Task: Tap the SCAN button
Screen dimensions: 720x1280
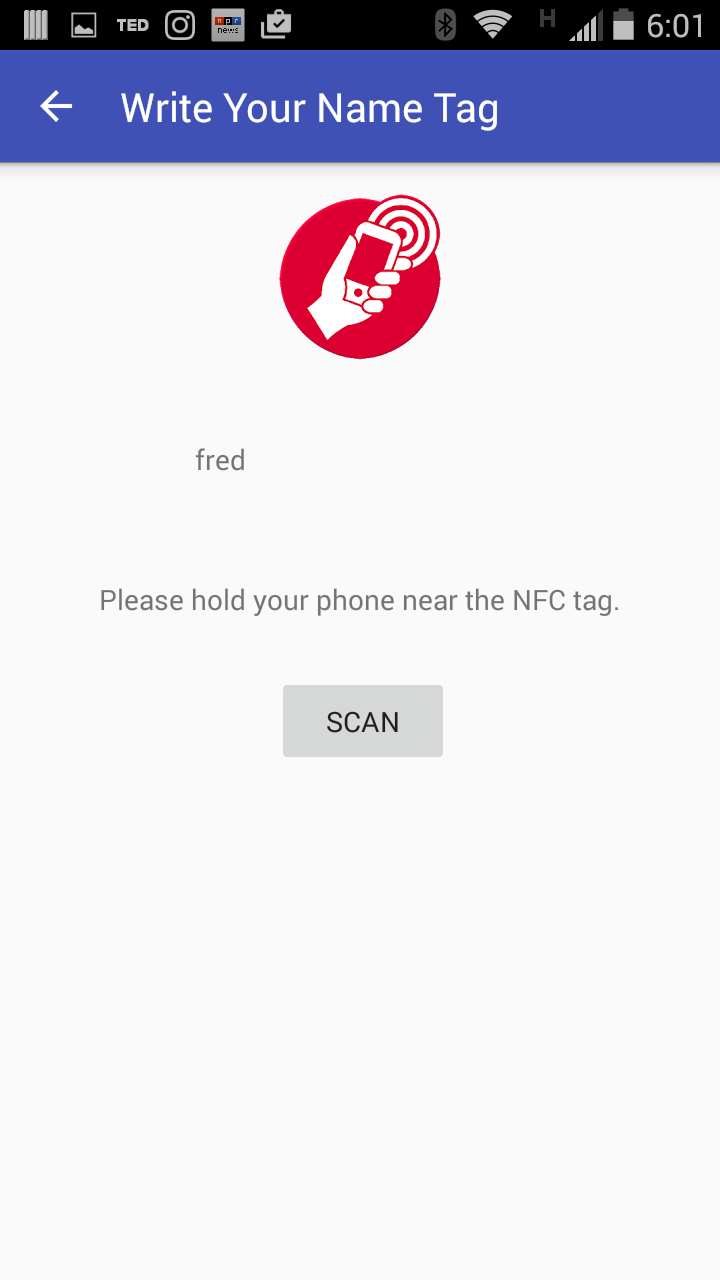Action: 362,721
